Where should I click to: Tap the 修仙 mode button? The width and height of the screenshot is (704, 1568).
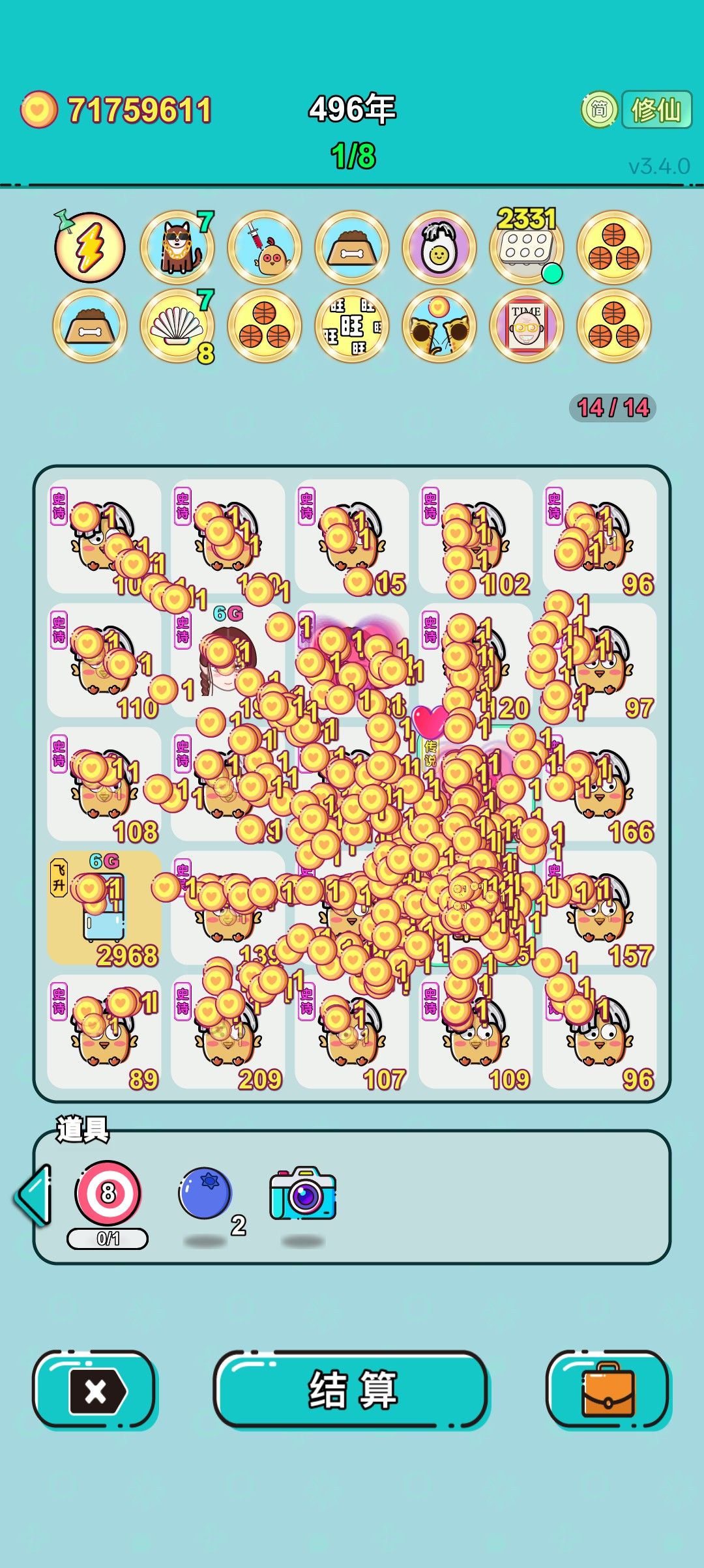point(656,109)
